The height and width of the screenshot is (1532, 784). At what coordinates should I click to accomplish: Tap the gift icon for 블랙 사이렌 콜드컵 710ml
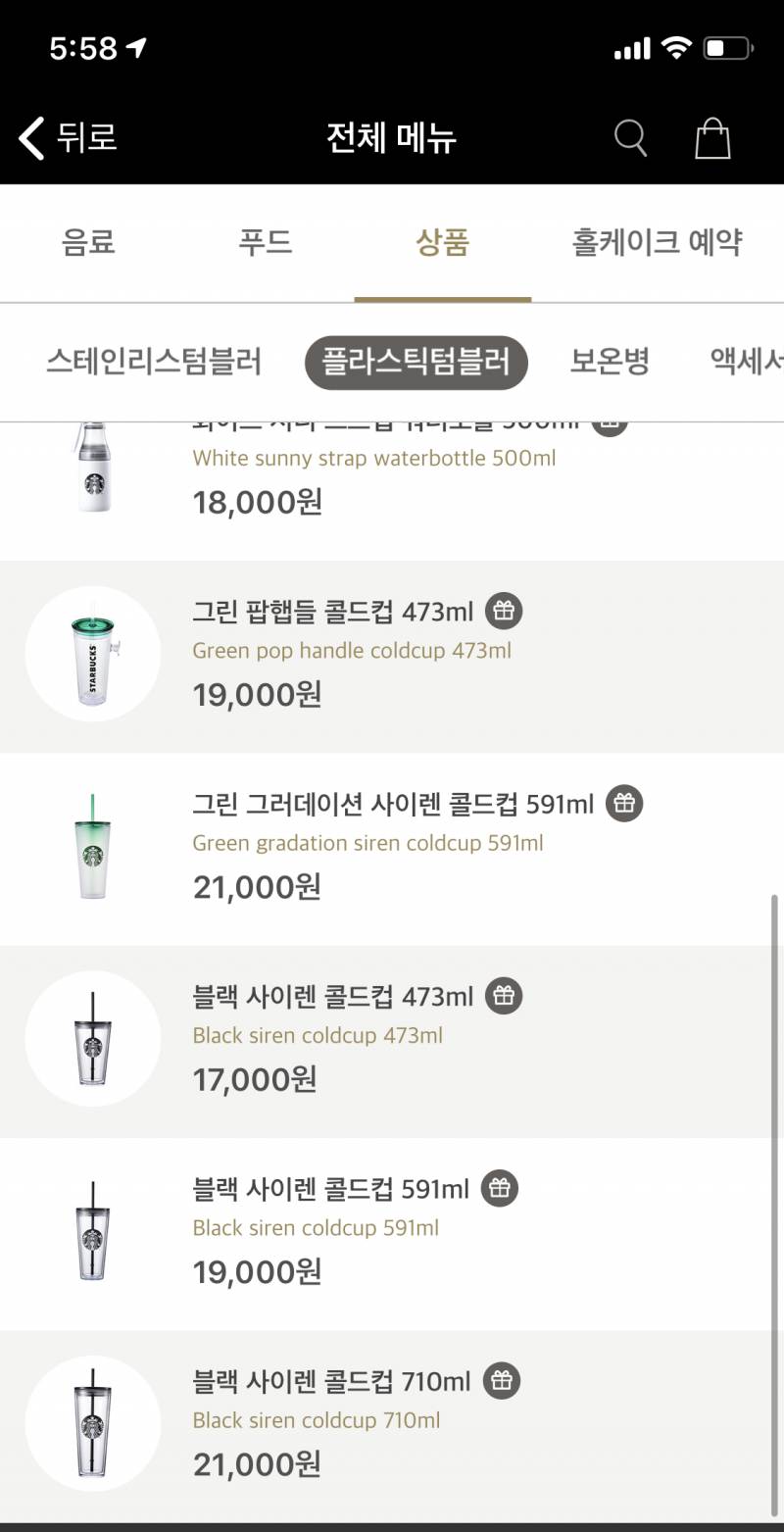(503, 1380)
